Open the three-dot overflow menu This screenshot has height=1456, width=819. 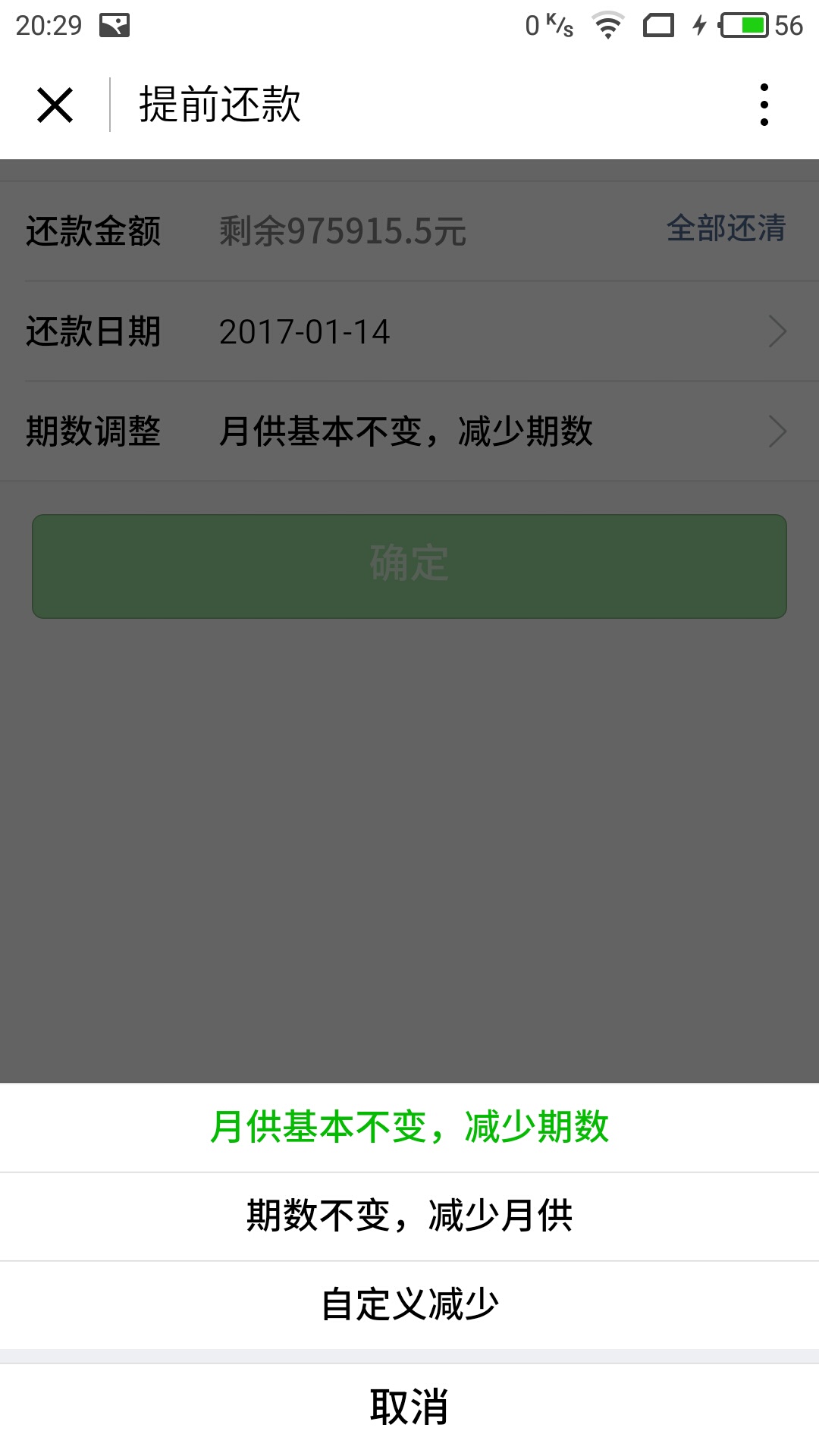pyautogui.click(x=764, y=105)
